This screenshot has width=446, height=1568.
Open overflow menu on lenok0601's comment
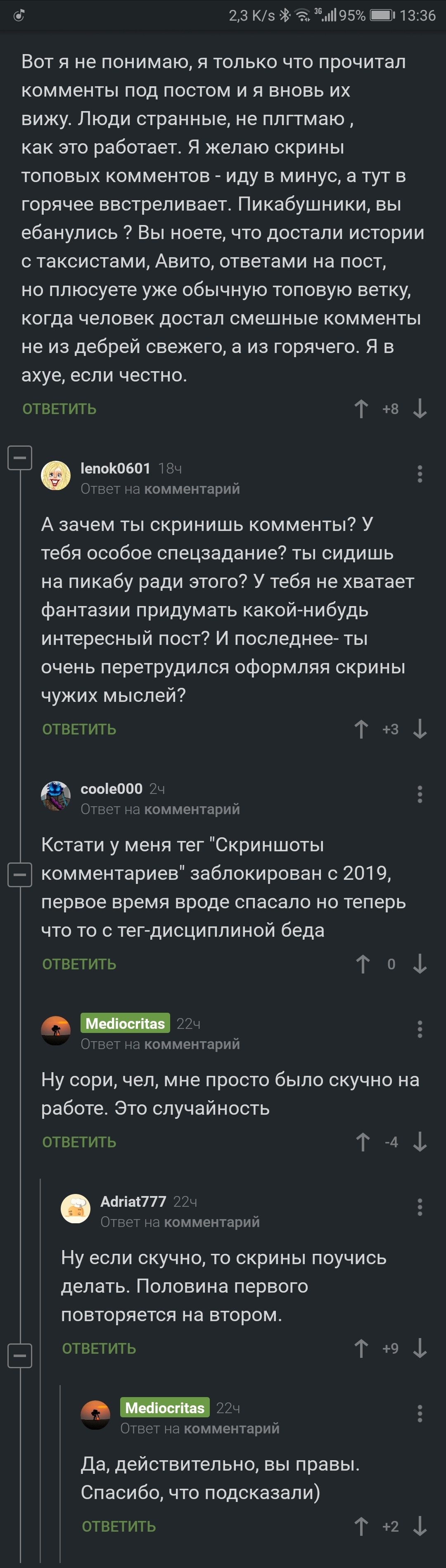(x=420, y=474)
